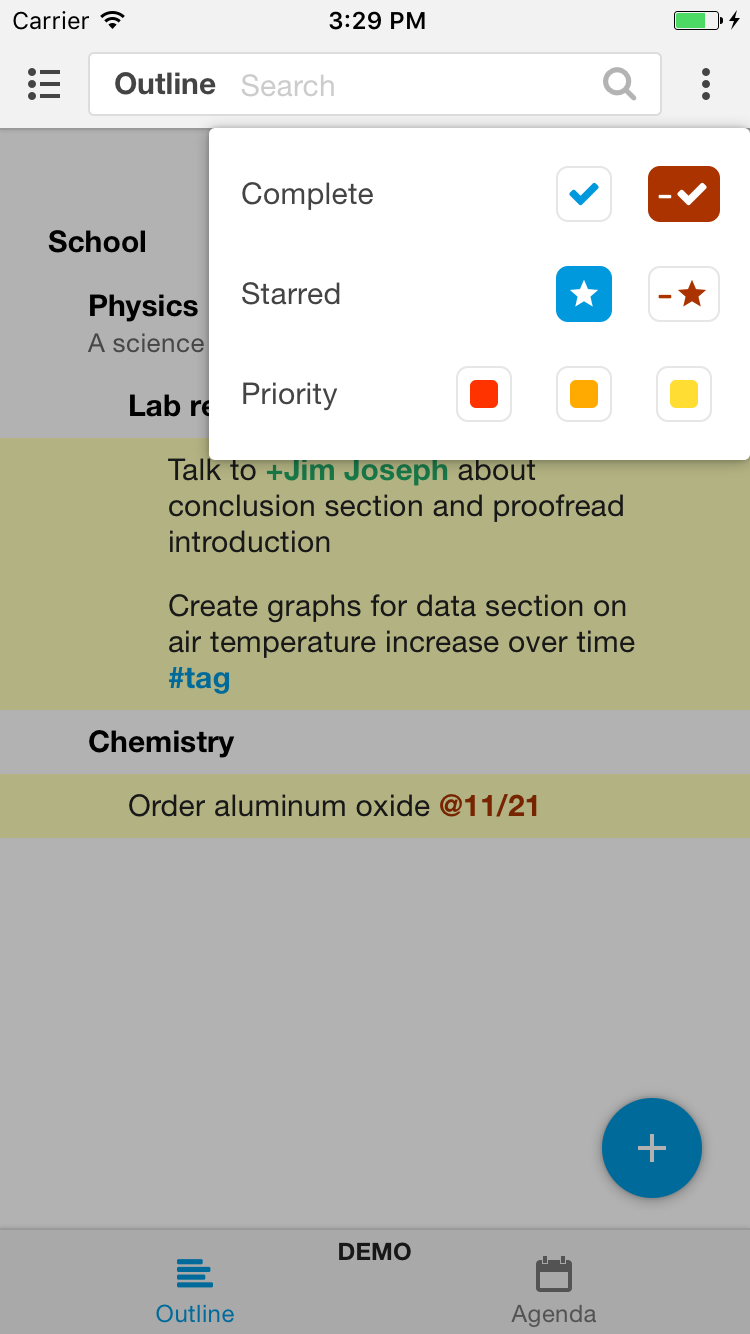Toggle the exclude-completed filter button
Viewport: 750px width, 1334px height.
pyautogui.click(x=684, y=194)
